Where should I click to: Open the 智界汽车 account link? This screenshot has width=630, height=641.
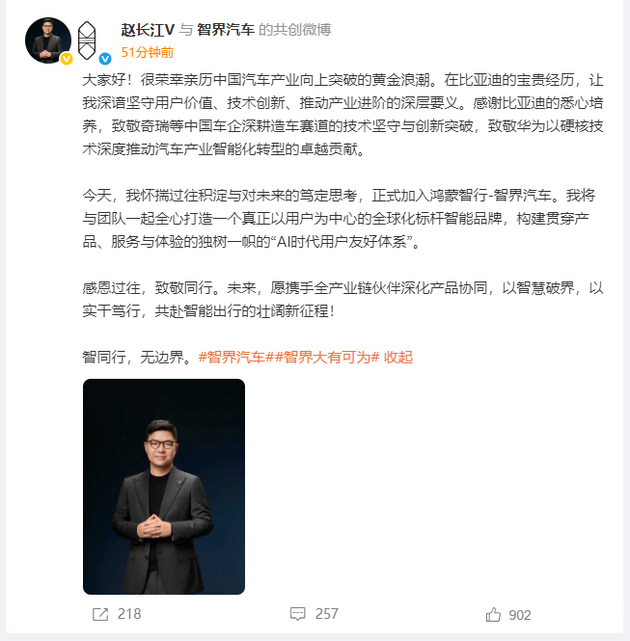tap(226, 29)
